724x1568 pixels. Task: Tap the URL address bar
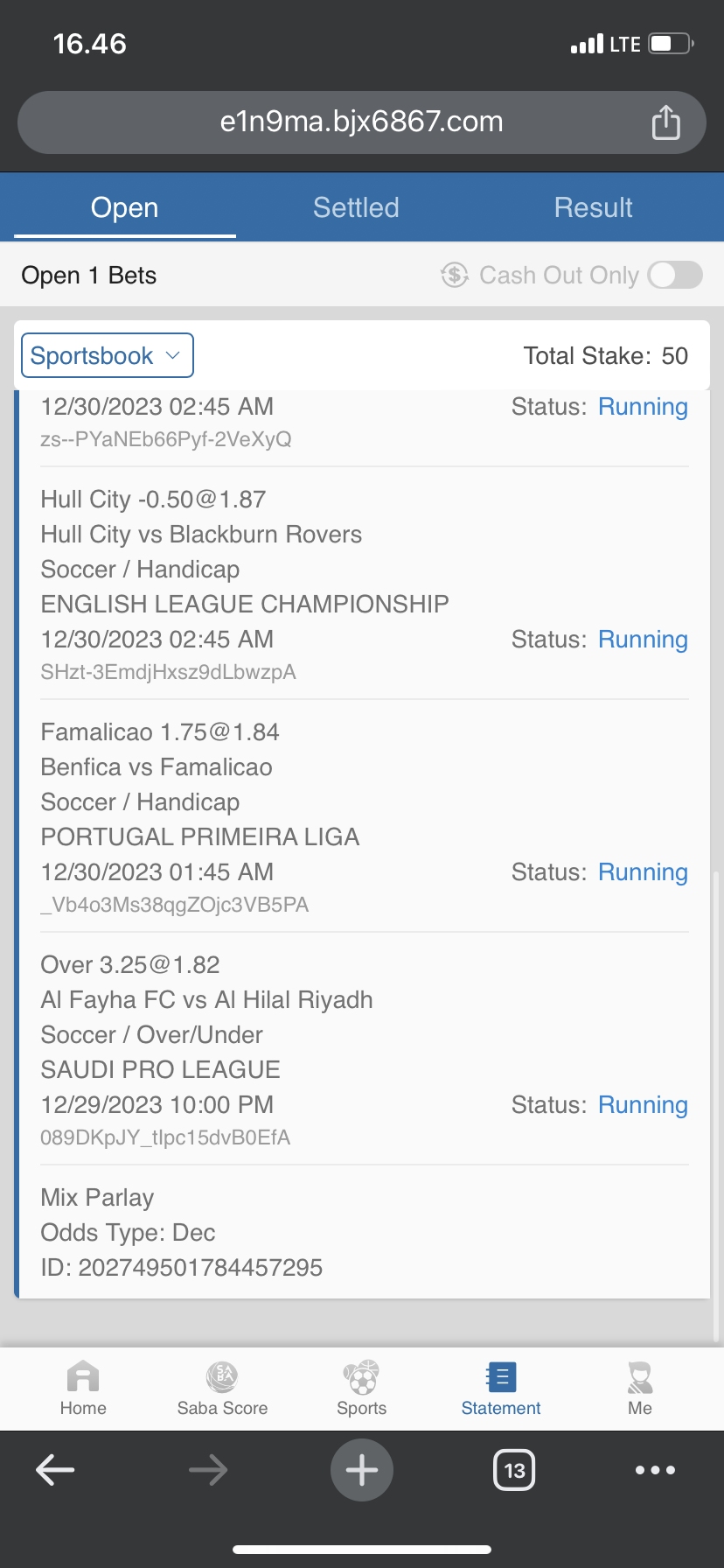pyautogui.click(x=361, y=122)
